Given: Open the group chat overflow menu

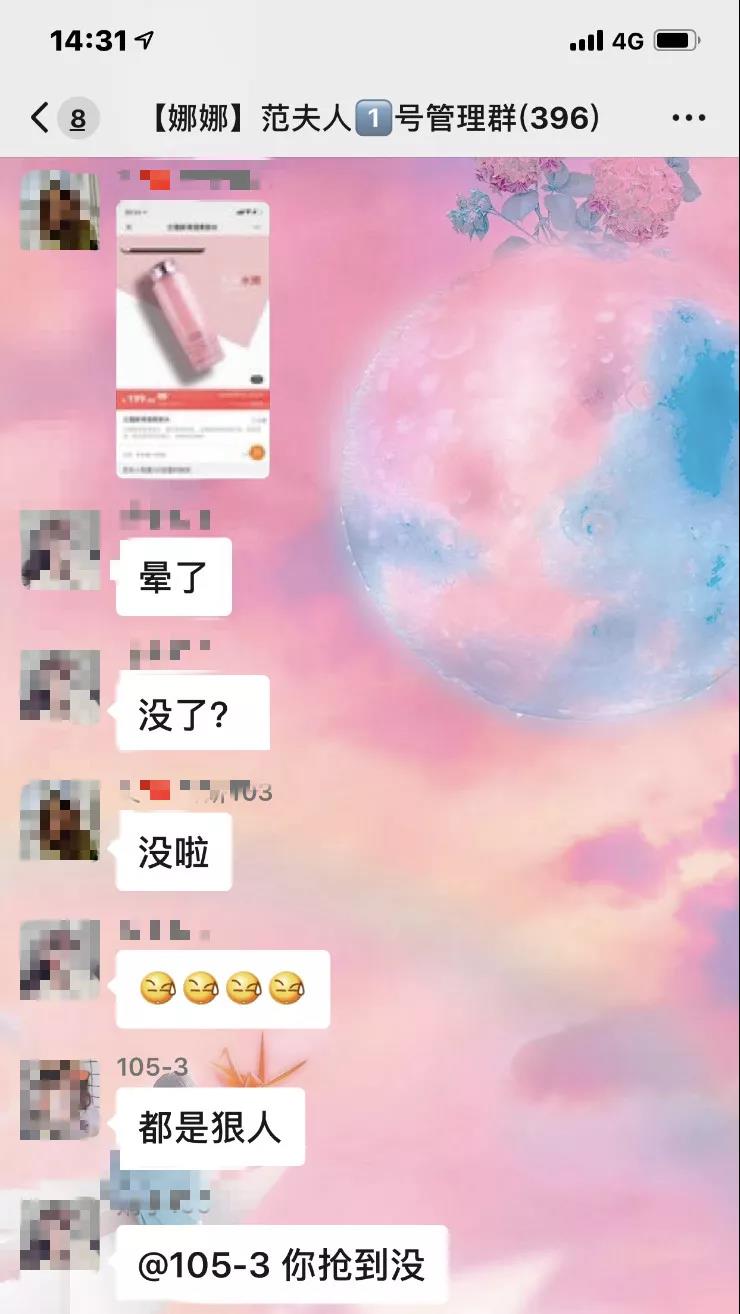Looking at the screenshot, I should pyautogui.click(x=689, y=119).
